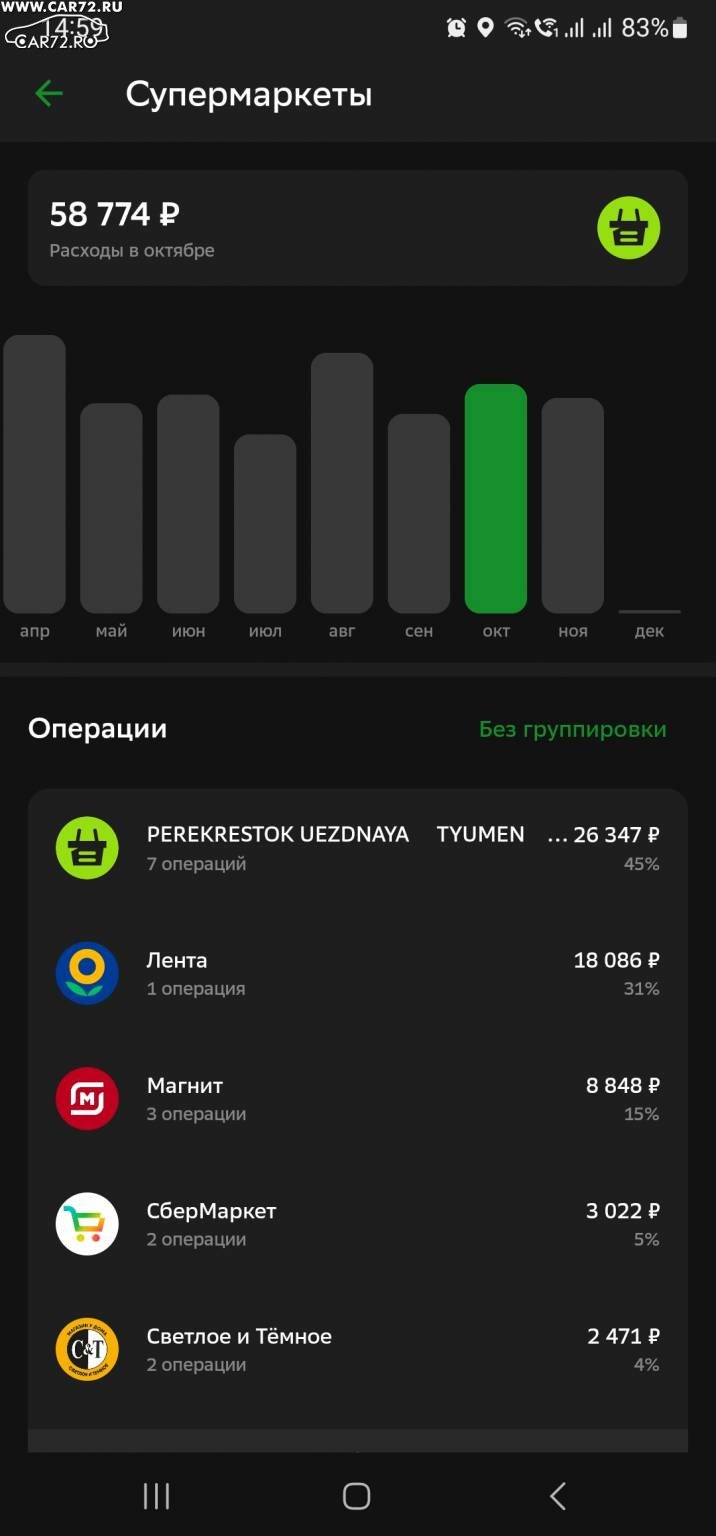Open Светлое и Тёмное operations row
Image resolution: width=716 pixels, height=1536 pixels.
coord(358,1349)
